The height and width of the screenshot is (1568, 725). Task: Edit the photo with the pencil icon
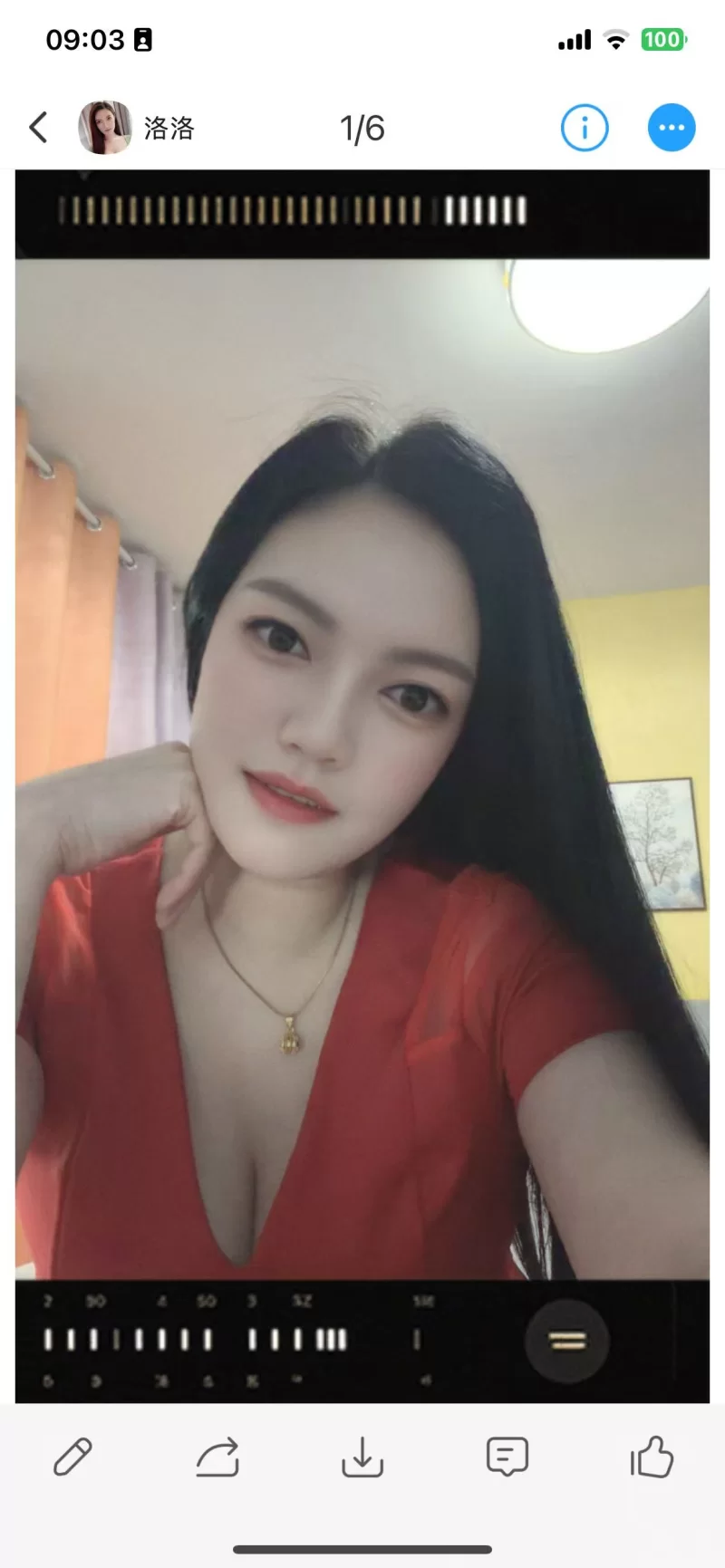click(x=72, y=1457)
